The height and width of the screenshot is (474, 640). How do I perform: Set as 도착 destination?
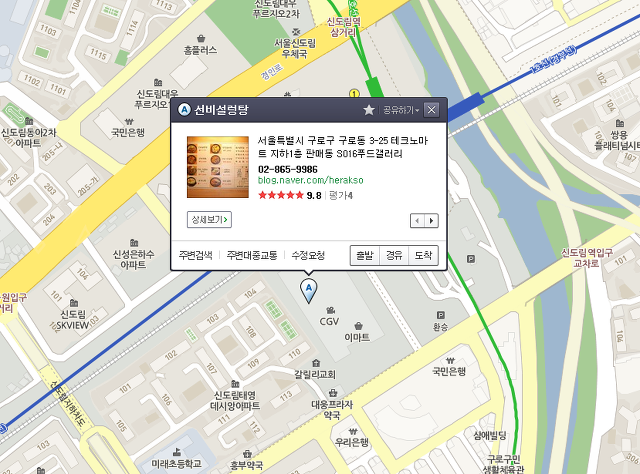(x=423, y=256)
